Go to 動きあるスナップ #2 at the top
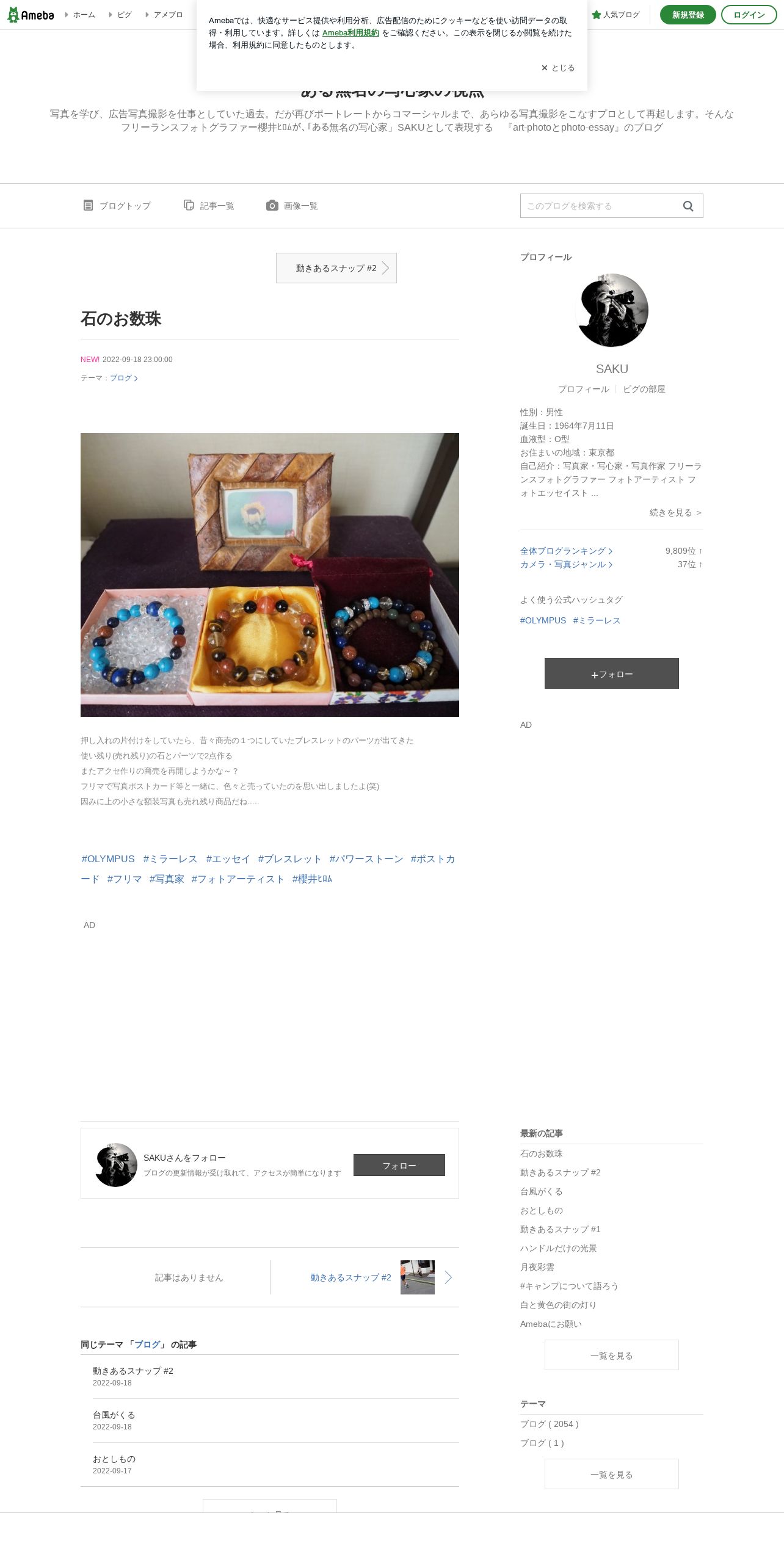 pos(336,268)
